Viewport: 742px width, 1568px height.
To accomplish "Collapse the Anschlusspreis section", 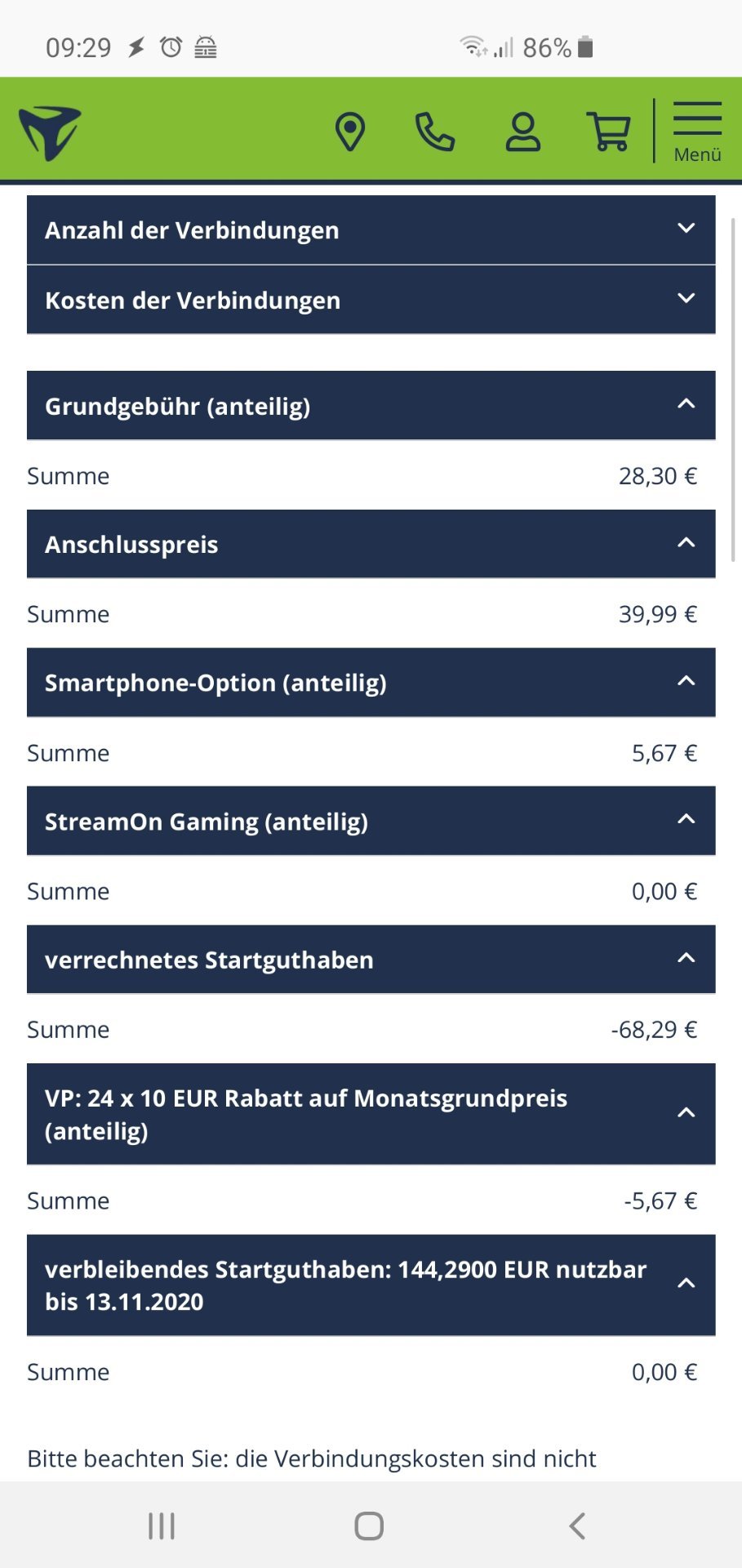I will tap(371, 545).
